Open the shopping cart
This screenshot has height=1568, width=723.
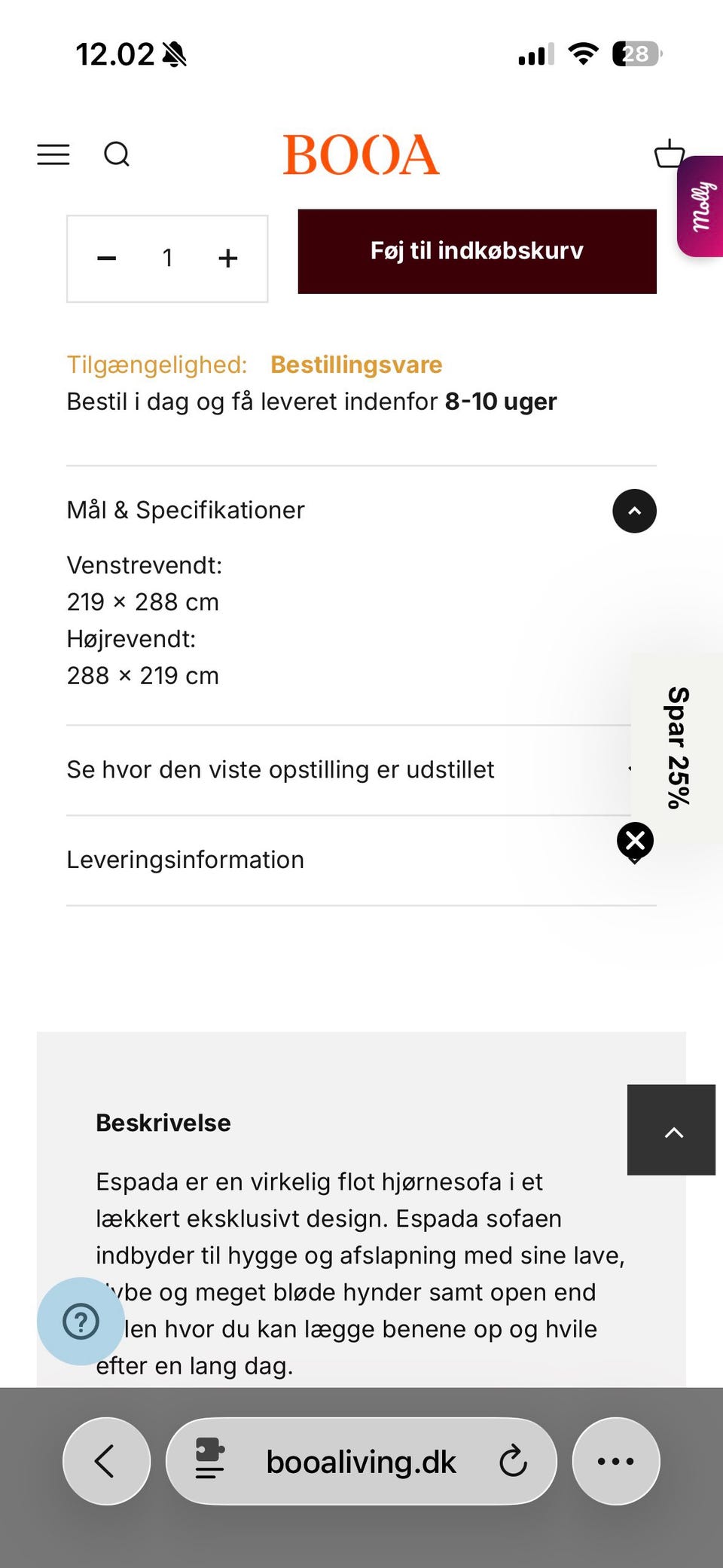[x=669, y=154]
